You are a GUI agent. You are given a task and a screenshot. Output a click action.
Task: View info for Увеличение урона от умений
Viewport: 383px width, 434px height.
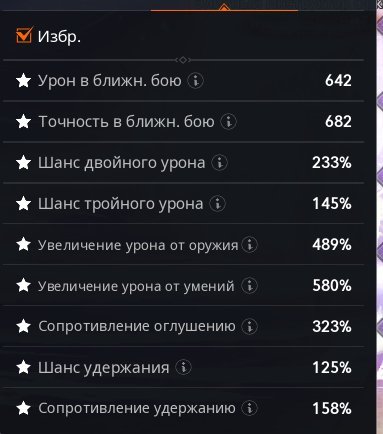249,286
